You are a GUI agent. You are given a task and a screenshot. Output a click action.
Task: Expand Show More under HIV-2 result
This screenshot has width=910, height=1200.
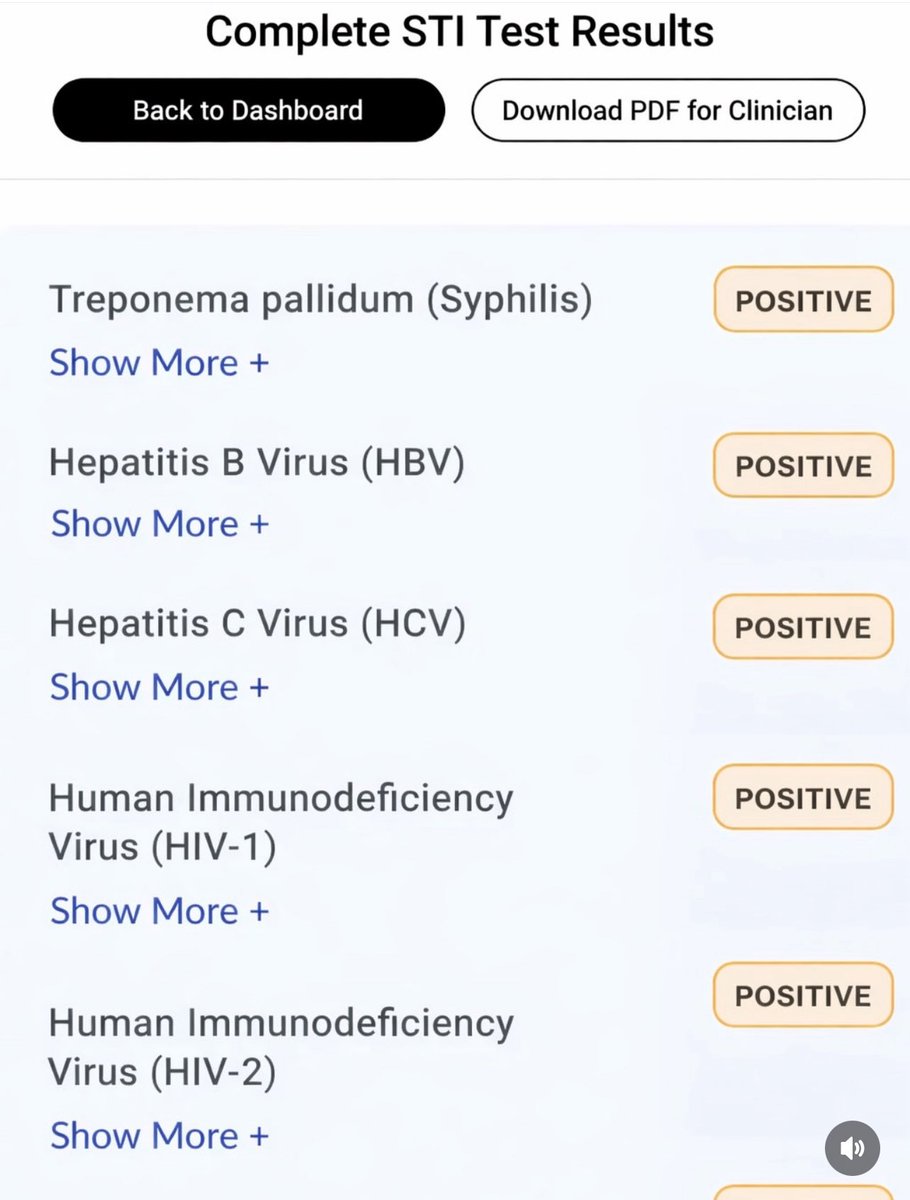[x=160, y=1135]
